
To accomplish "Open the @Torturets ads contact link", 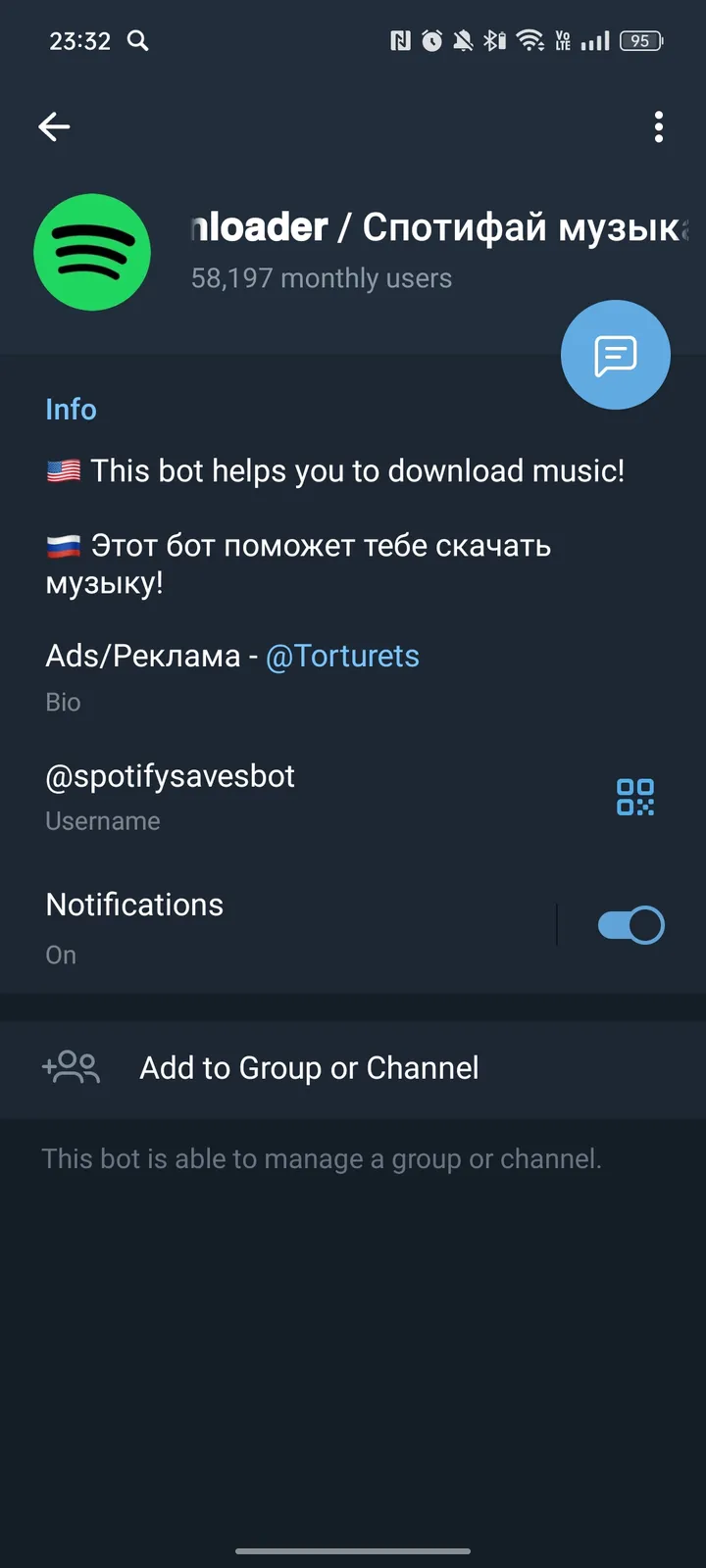I will point(342,656).
